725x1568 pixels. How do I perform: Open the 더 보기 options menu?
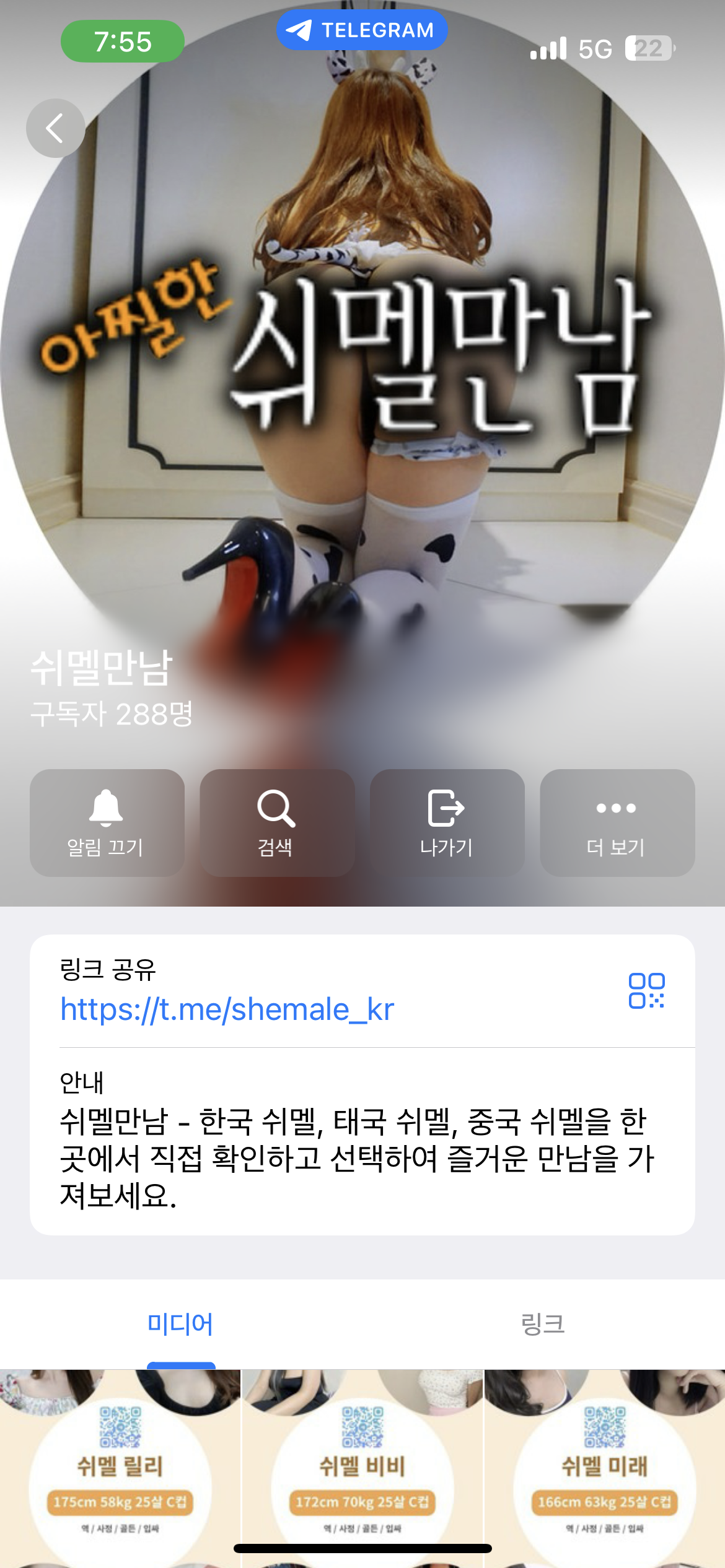(617, 822)
